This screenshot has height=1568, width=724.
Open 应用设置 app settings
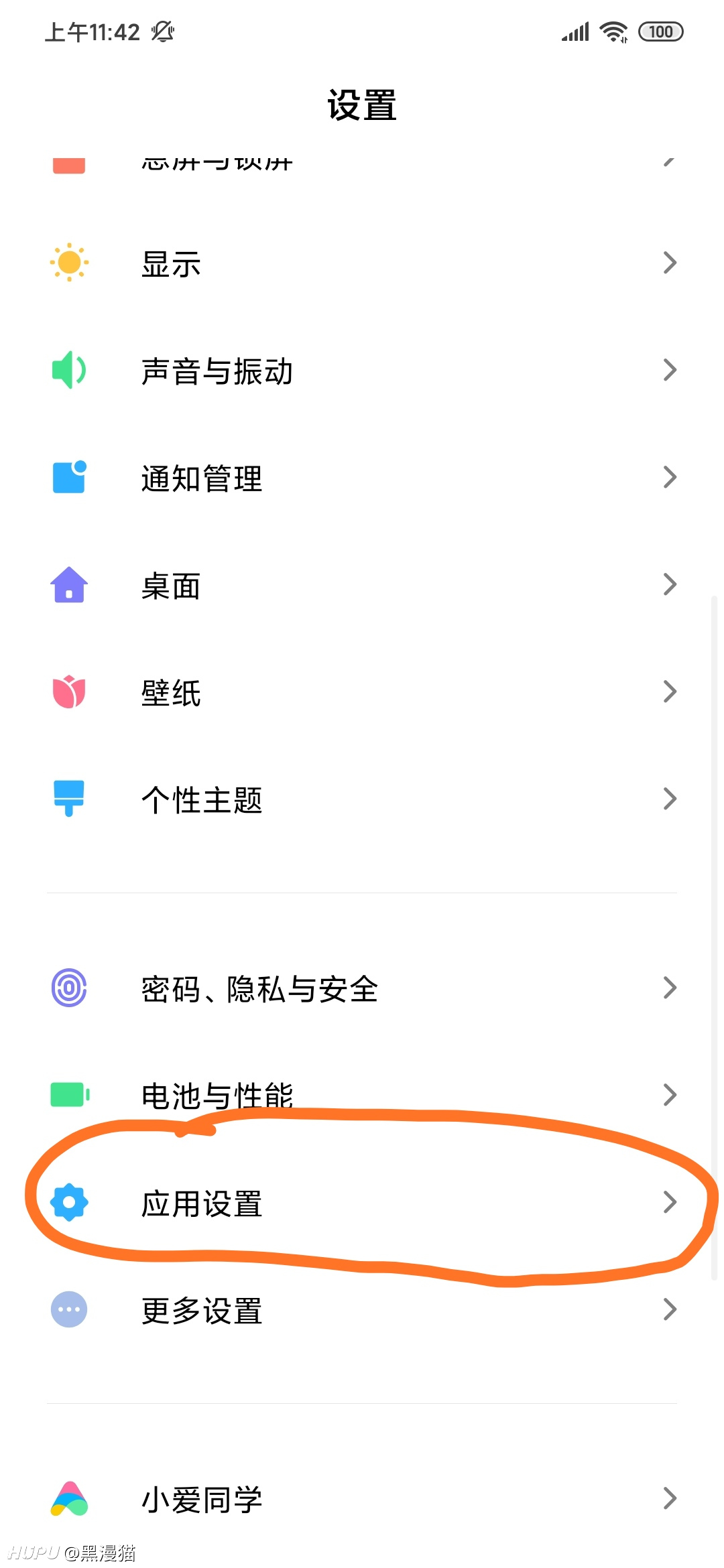pyautogui.click(x=362, y=1202)
